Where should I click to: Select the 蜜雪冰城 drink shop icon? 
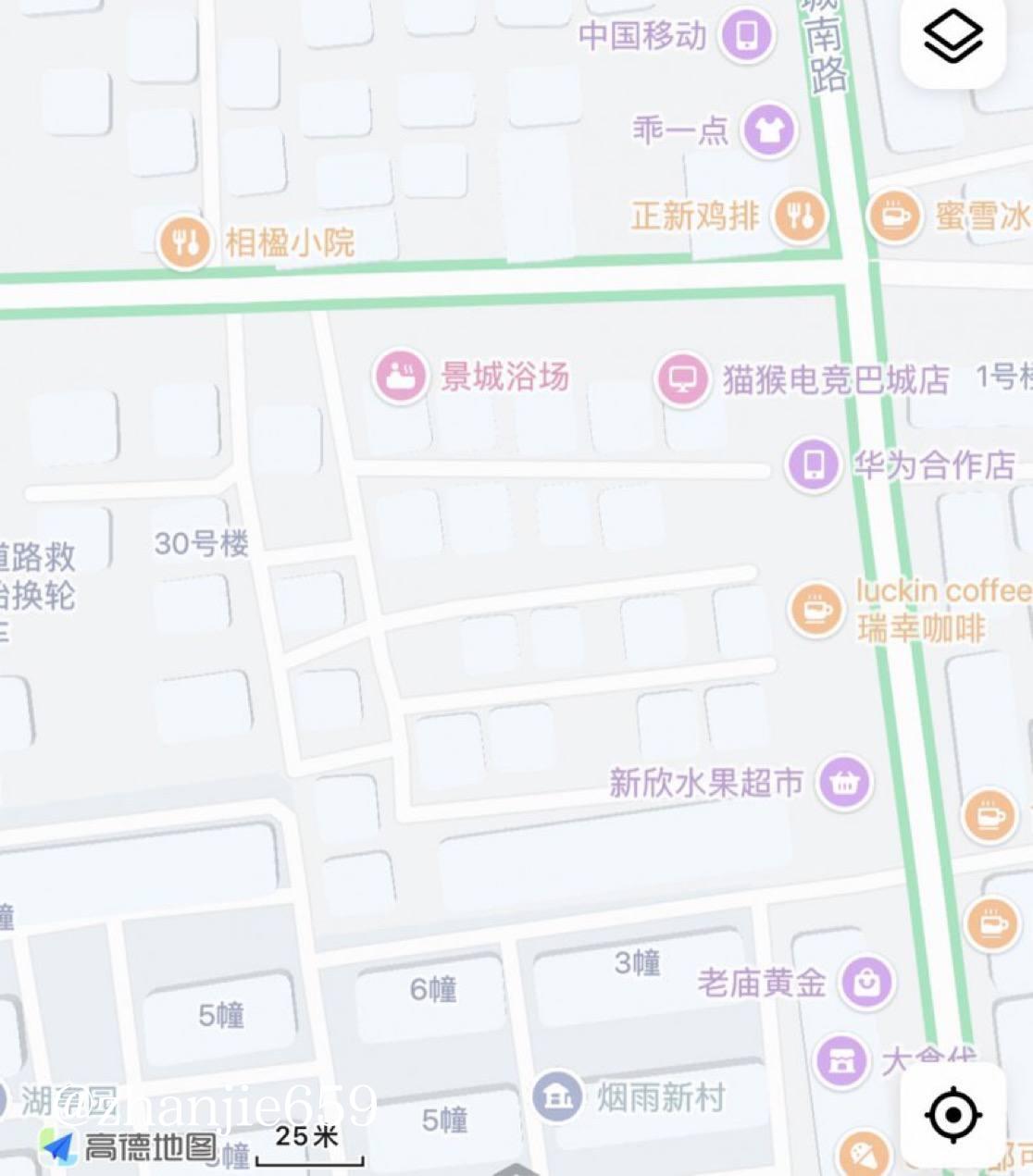point(894,216)
